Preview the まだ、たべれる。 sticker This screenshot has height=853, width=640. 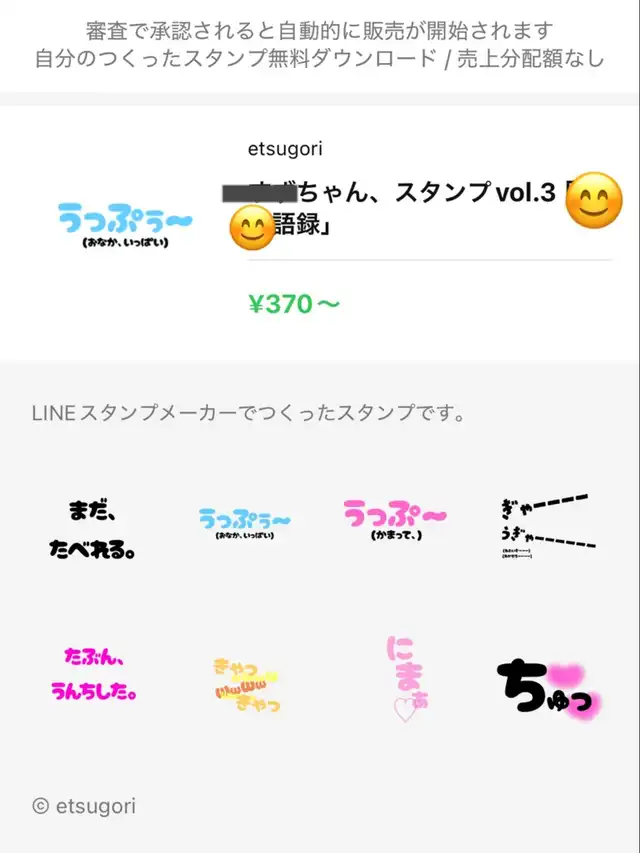(93, 529)
